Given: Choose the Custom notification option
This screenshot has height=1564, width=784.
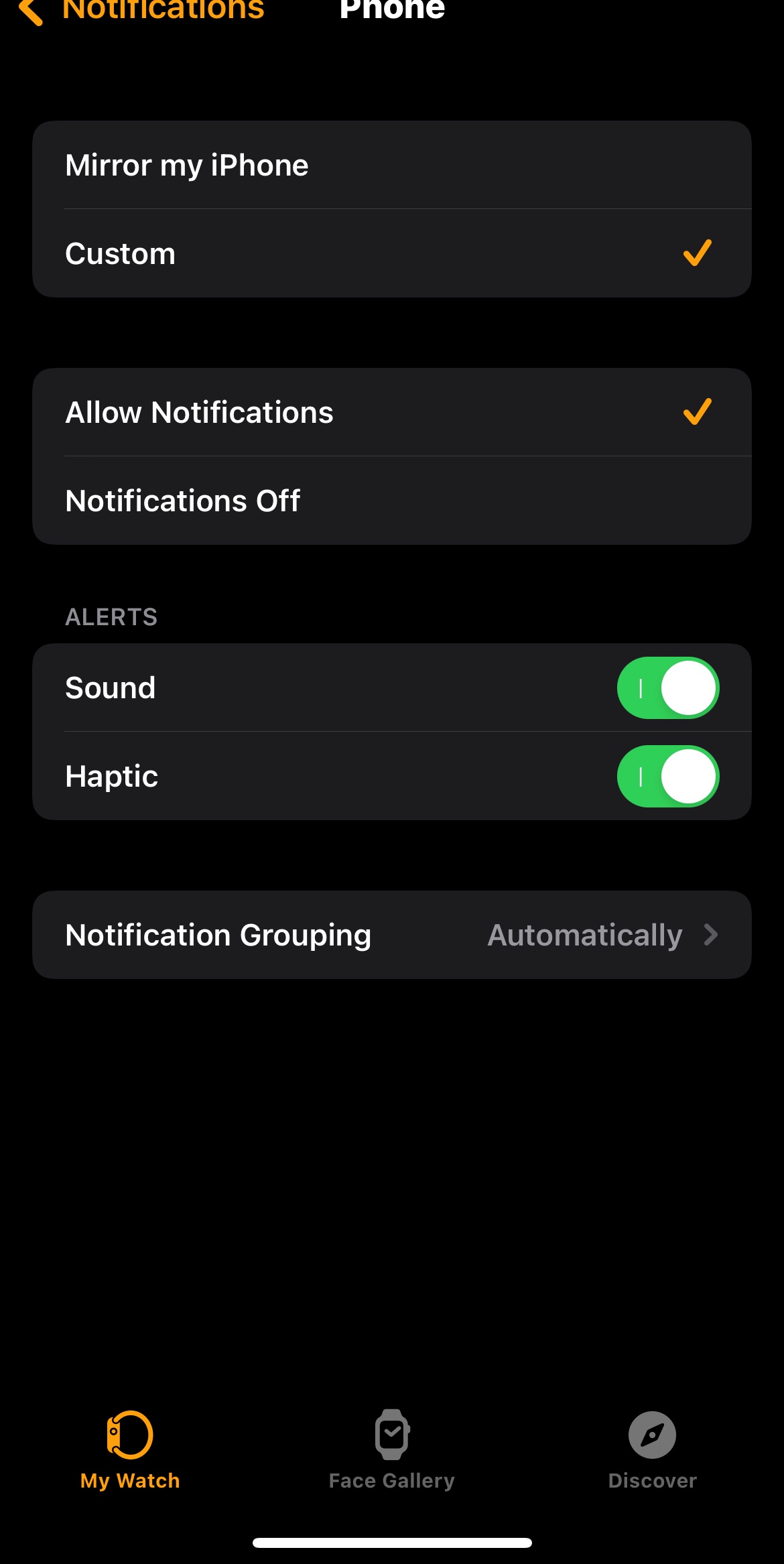Looking at the screenshot, I should pyautogui.click(x=391, y=254).
